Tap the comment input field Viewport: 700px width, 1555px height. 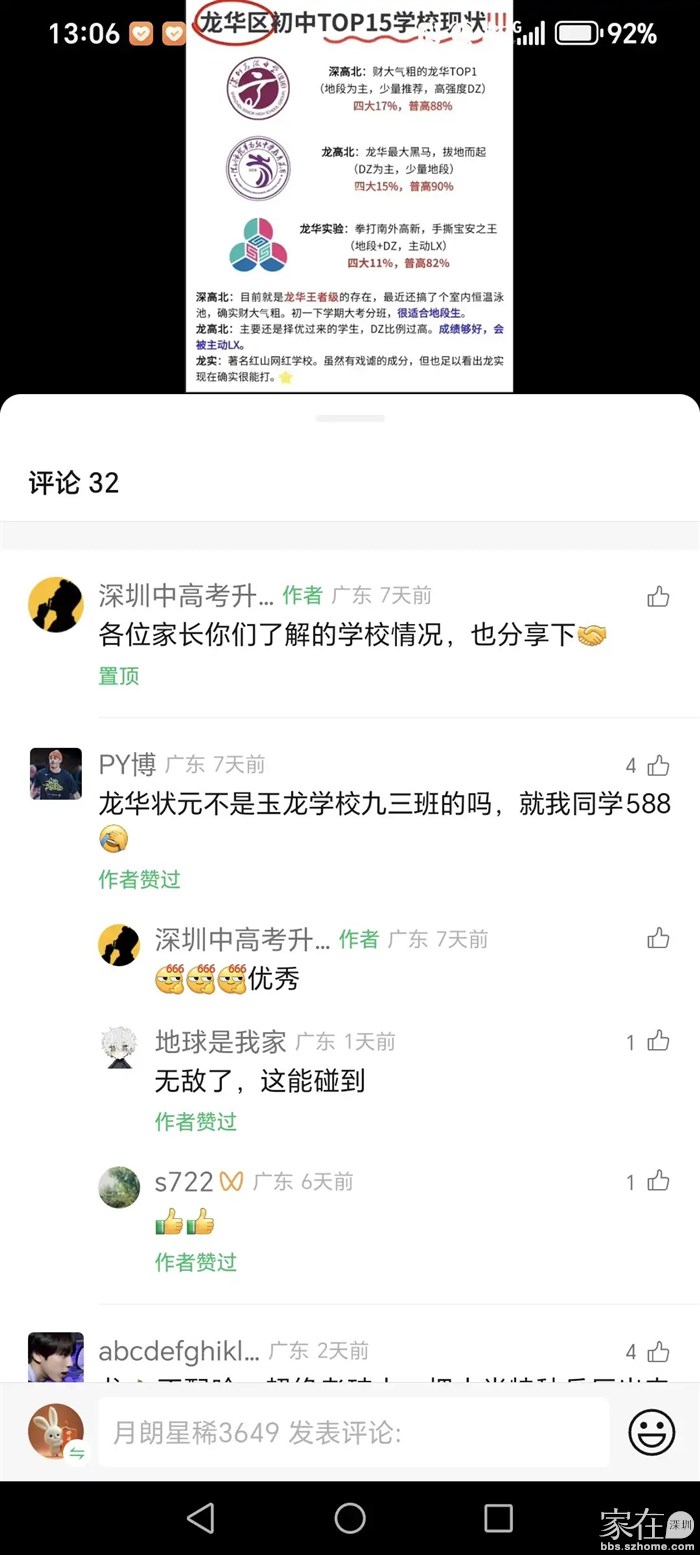pos(352,1432)
